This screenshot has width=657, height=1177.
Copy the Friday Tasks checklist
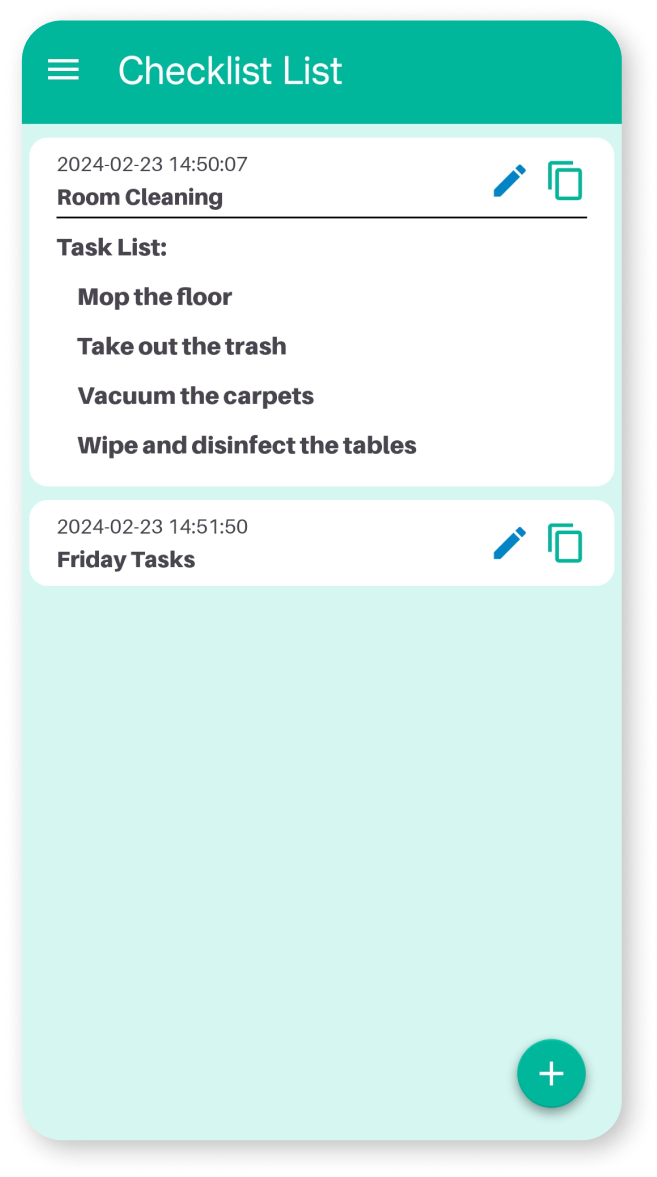coord(565,543)
